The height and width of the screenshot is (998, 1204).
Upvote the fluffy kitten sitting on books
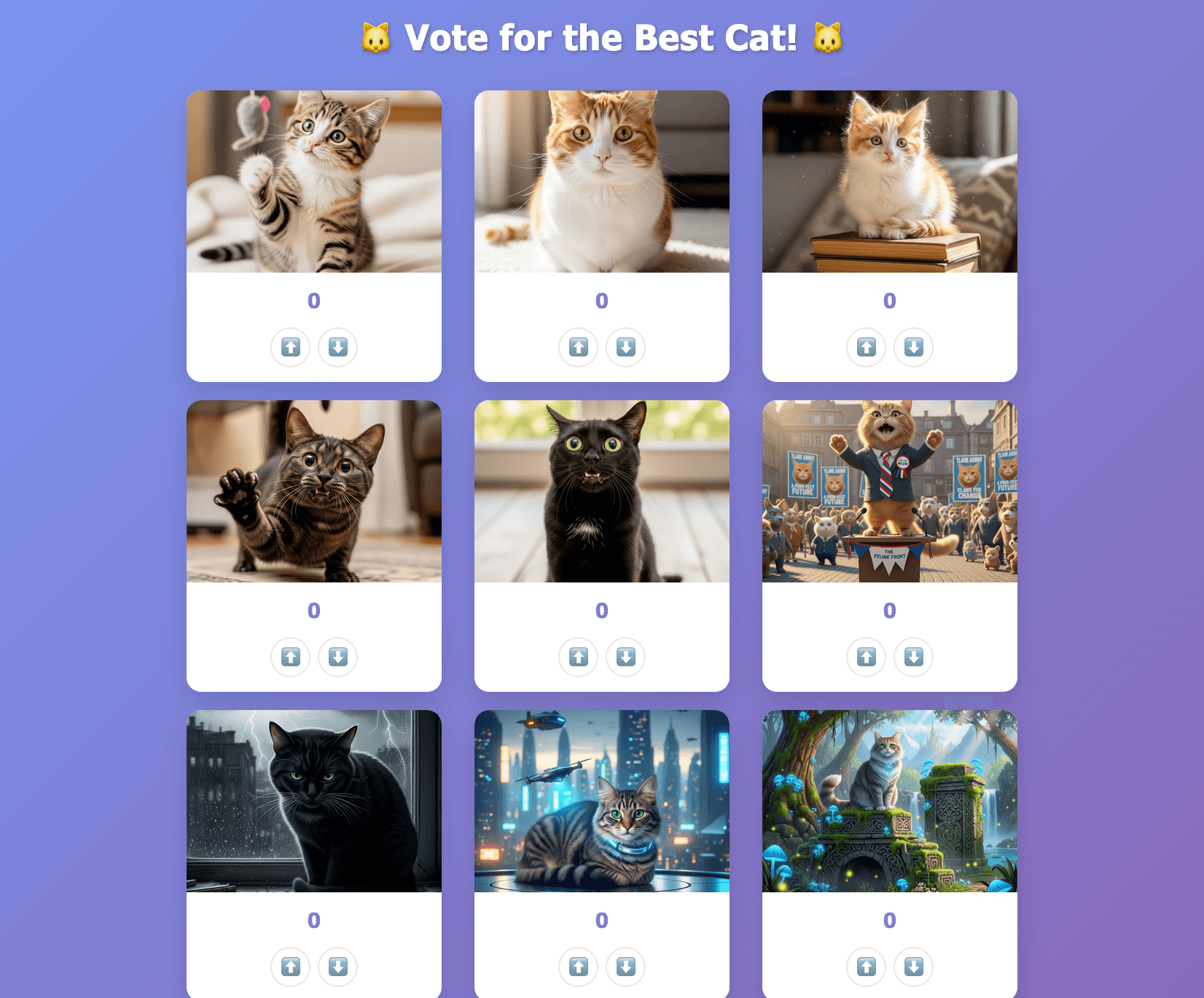click(x=866, y=347)
